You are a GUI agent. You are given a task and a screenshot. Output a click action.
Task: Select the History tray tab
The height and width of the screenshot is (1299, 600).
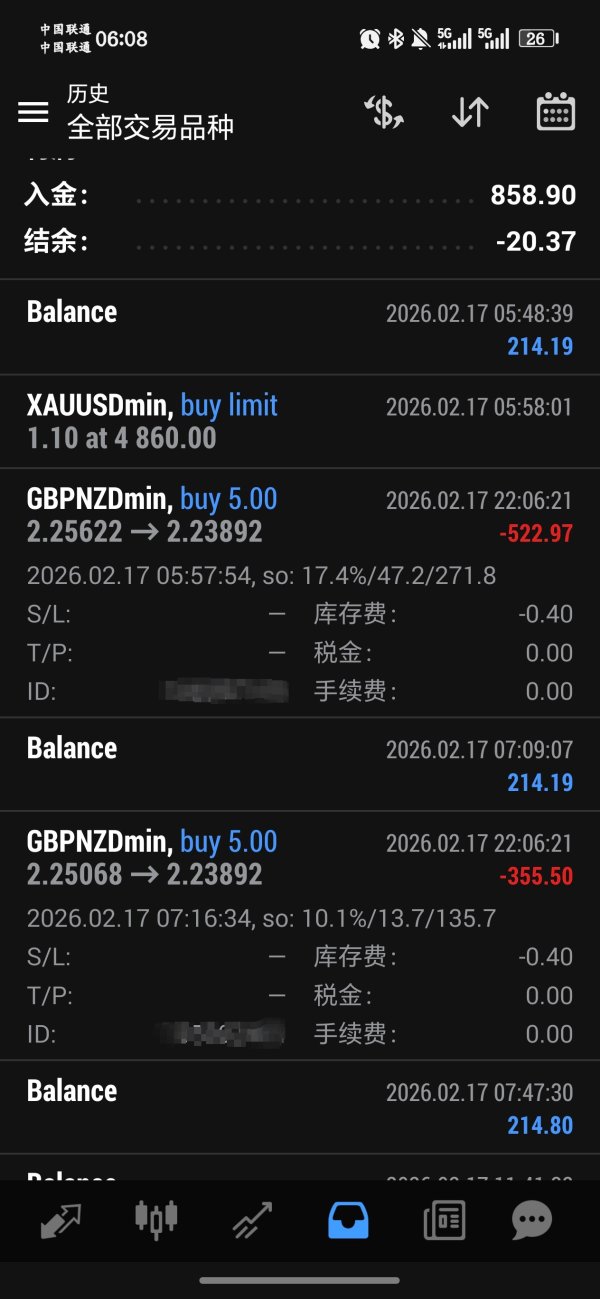(348, 1218)
